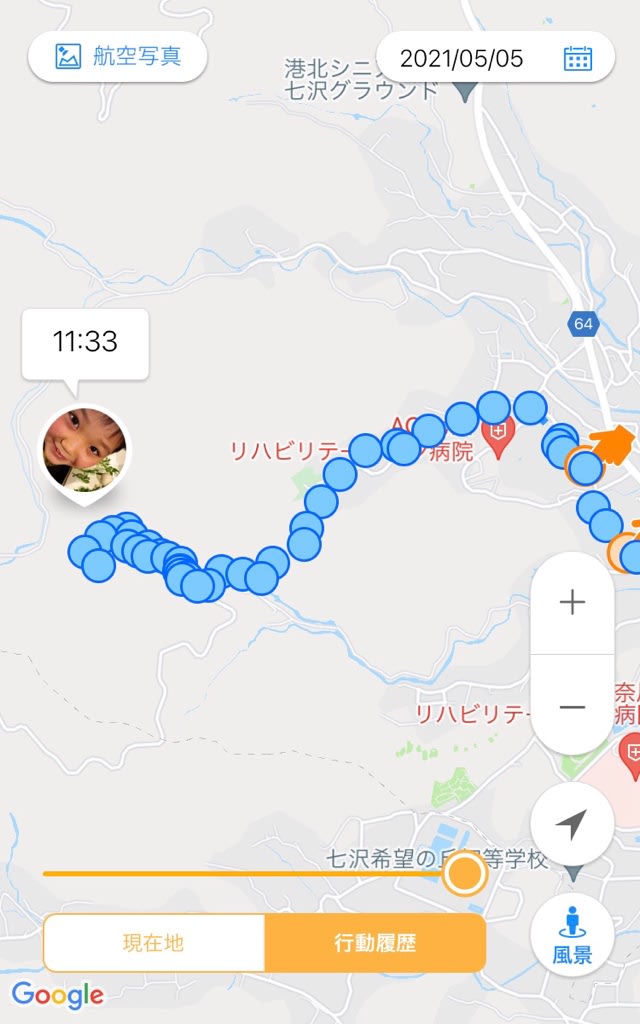Screen dimensions: 640x1024
Task: Open the 風景 street view button
Action: click(572, 935)
